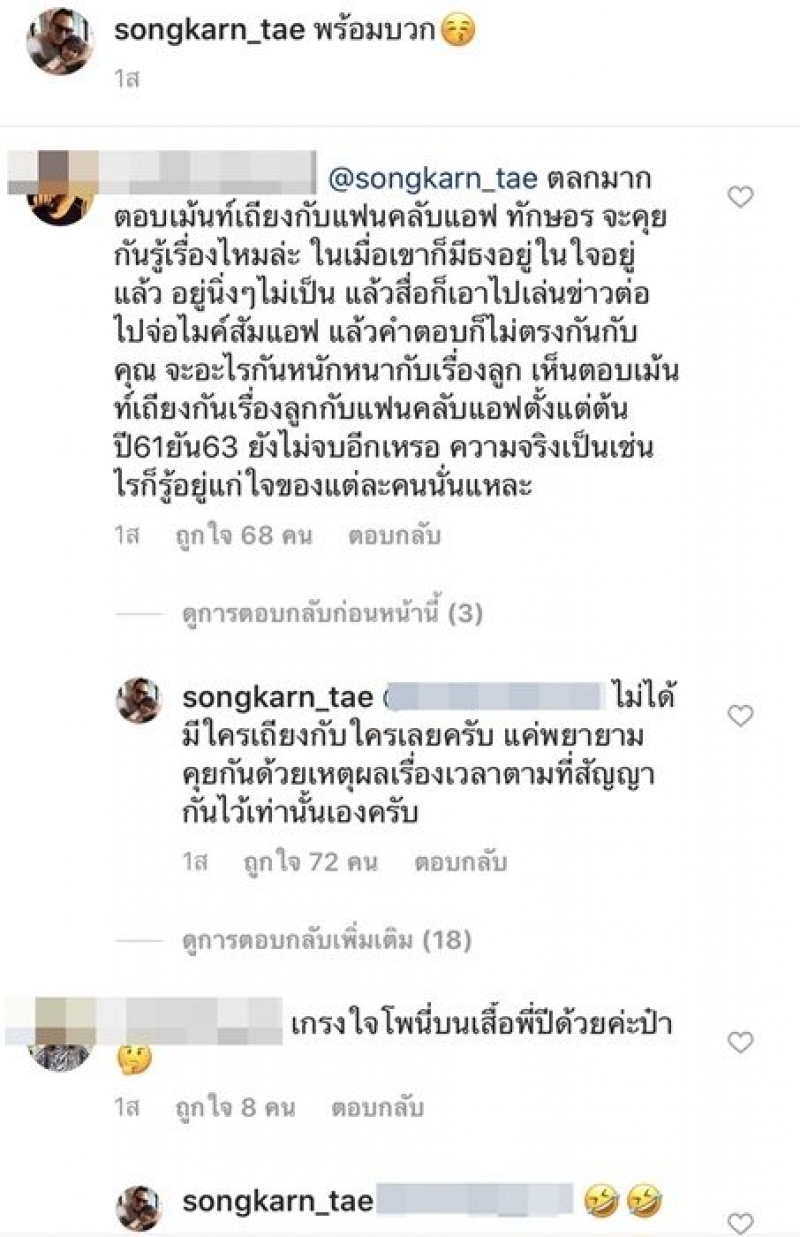
Task: Tap songkarn_tae's avatar beside the พร้อมบวก caption
Action: coord(60,40)
